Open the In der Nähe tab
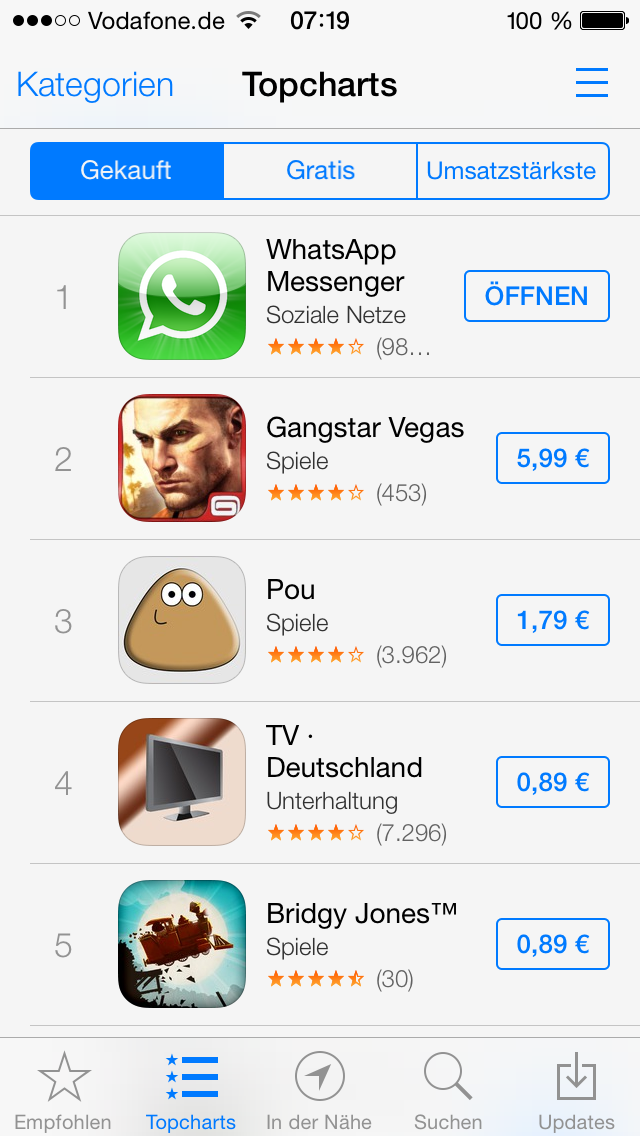 pyautogui.click(x=319, y=1090)
